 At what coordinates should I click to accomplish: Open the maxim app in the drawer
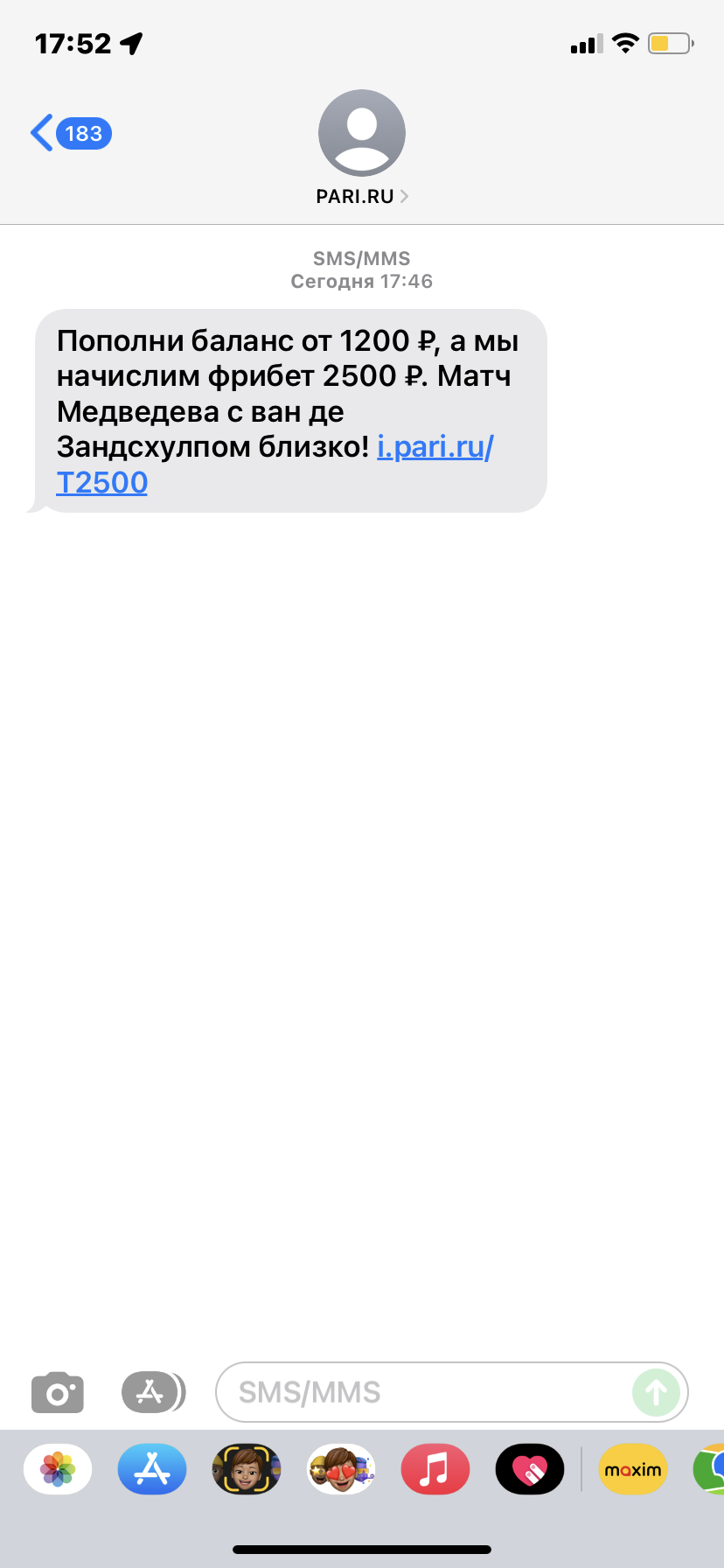coord(633,1469)
